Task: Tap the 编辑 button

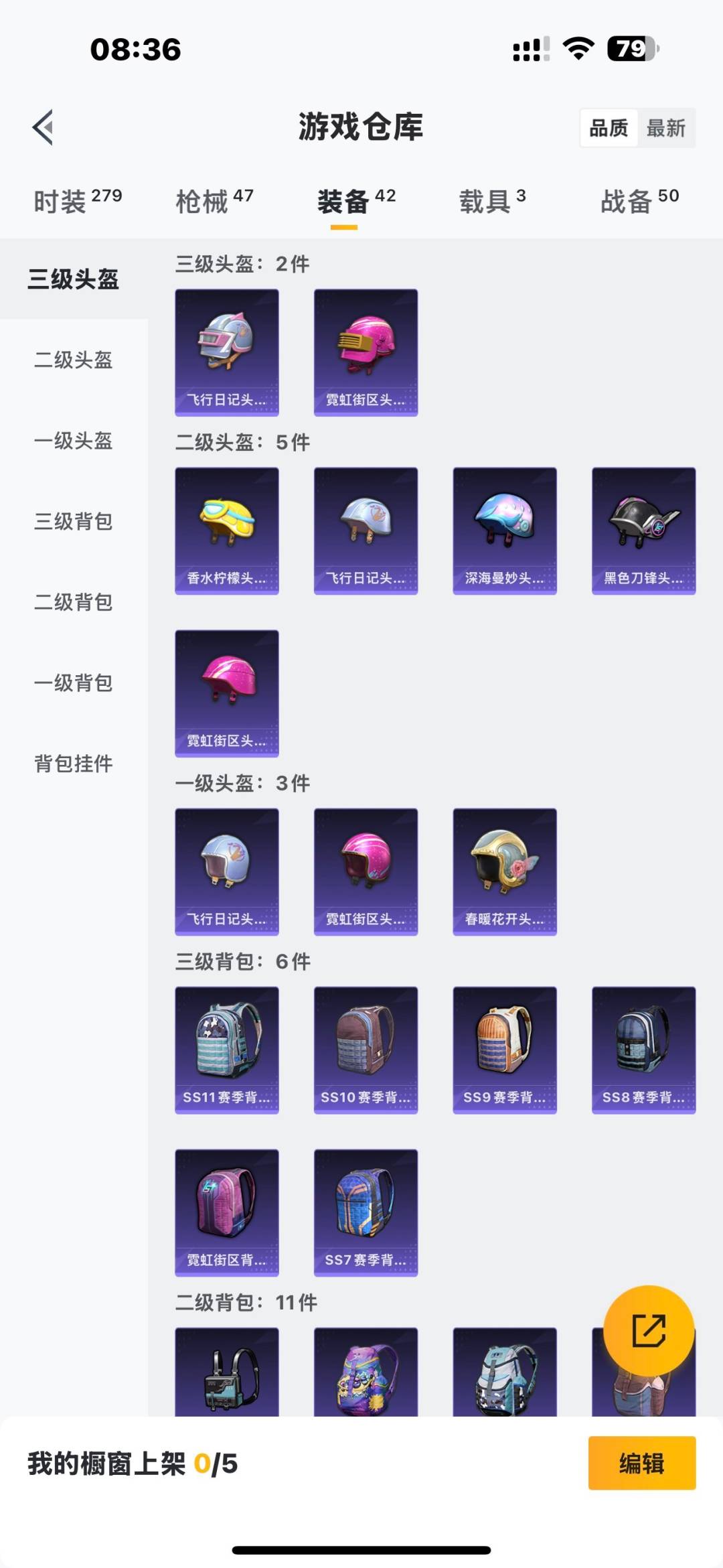Action: [641, 1464]
